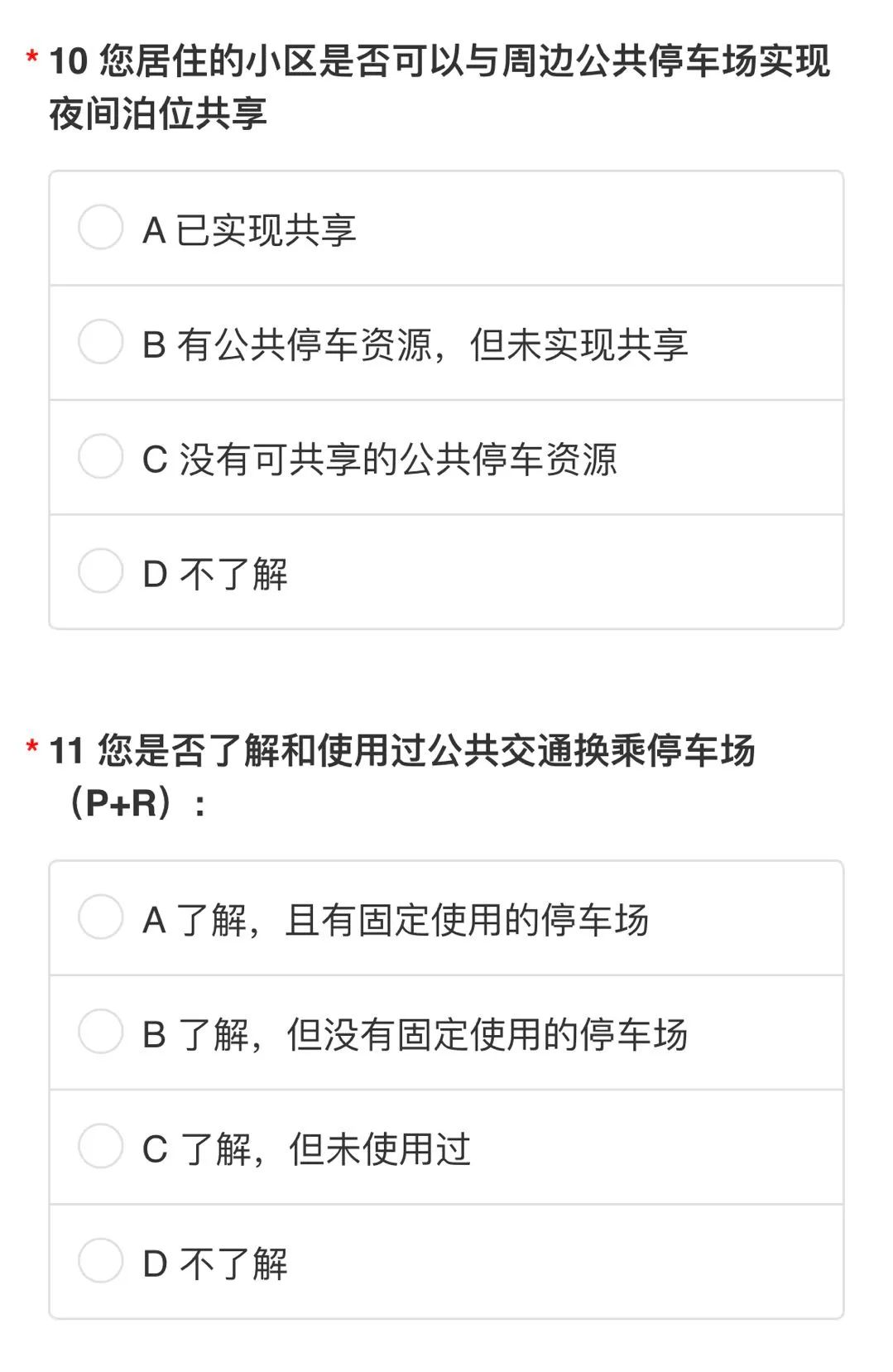Select D 不了解 under question 11

tap(101, 1260)
